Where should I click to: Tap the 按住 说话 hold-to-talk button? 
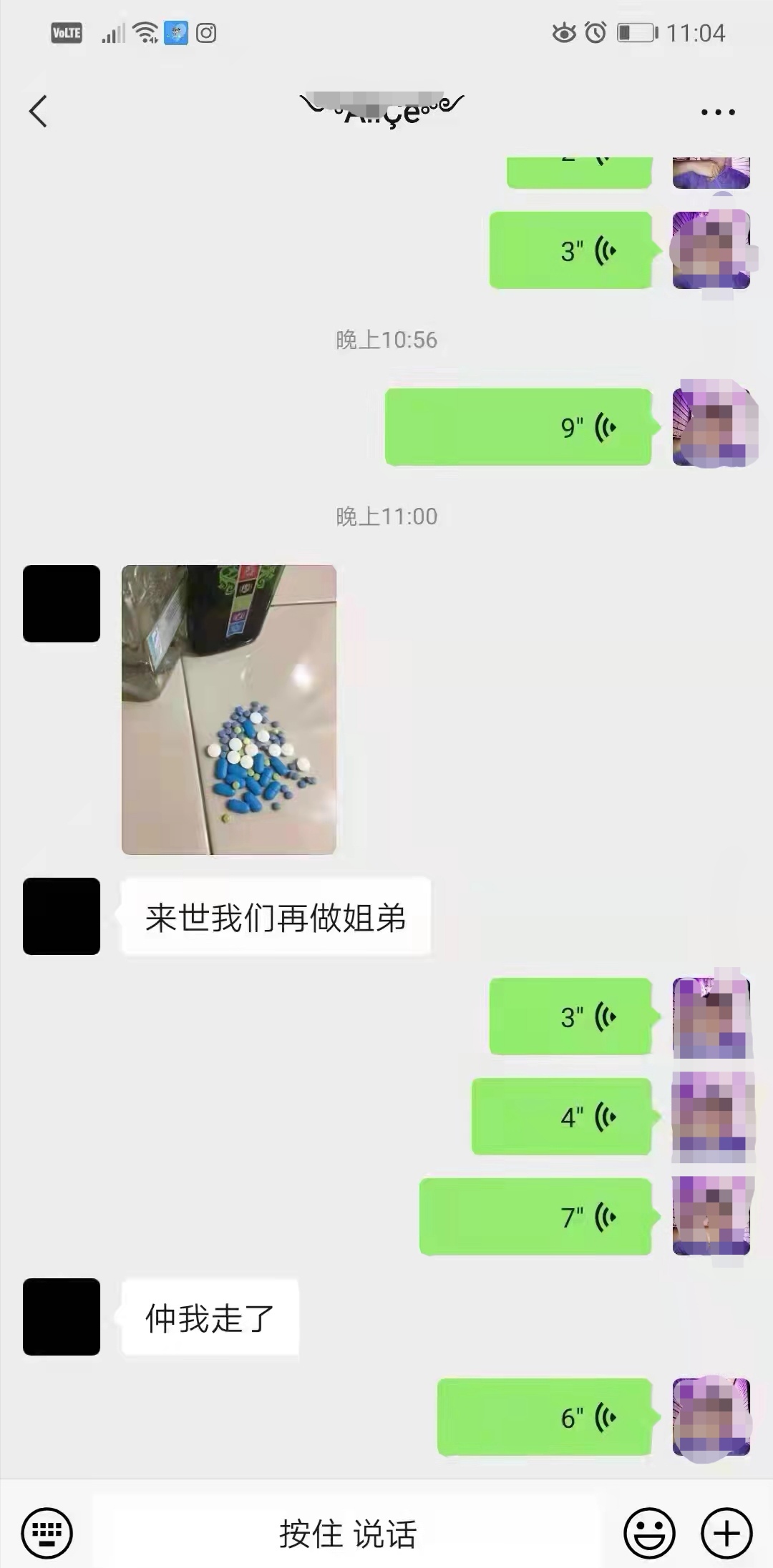(x=348, y=1534)
